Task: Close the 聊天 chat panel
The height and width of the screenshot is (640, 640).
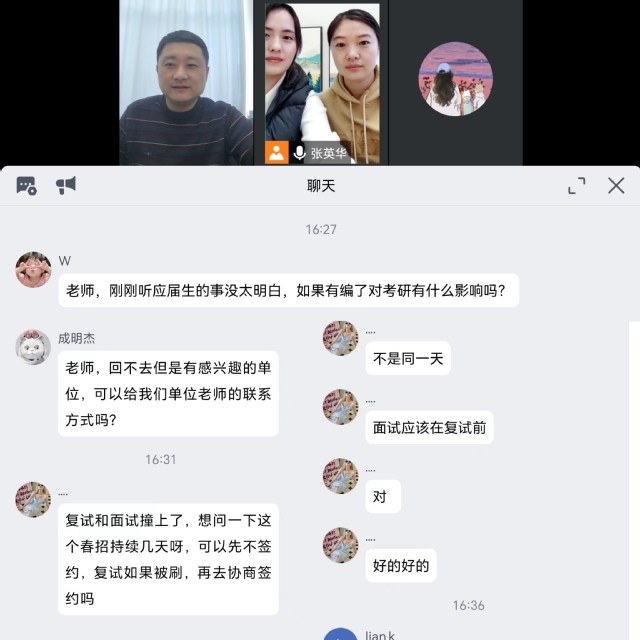Action: pos(616,185)
